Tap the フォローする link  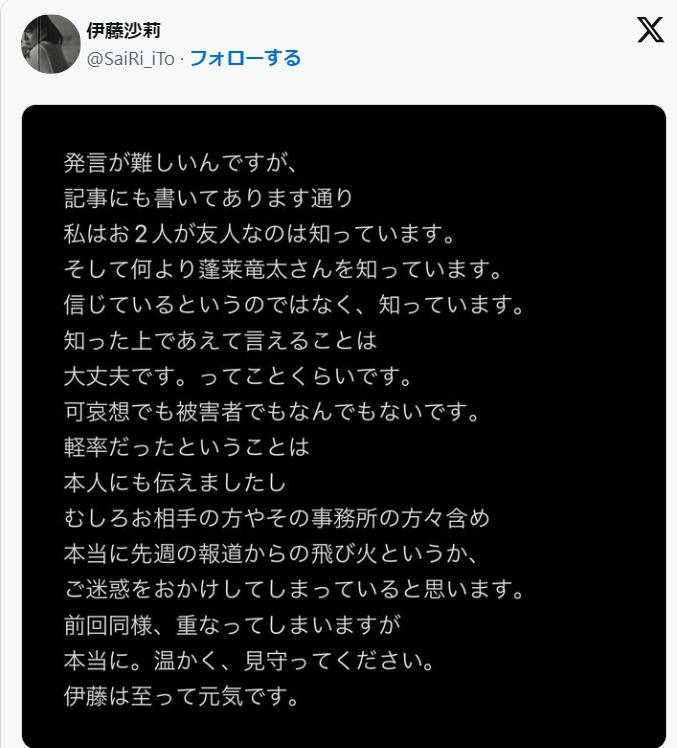245,58
